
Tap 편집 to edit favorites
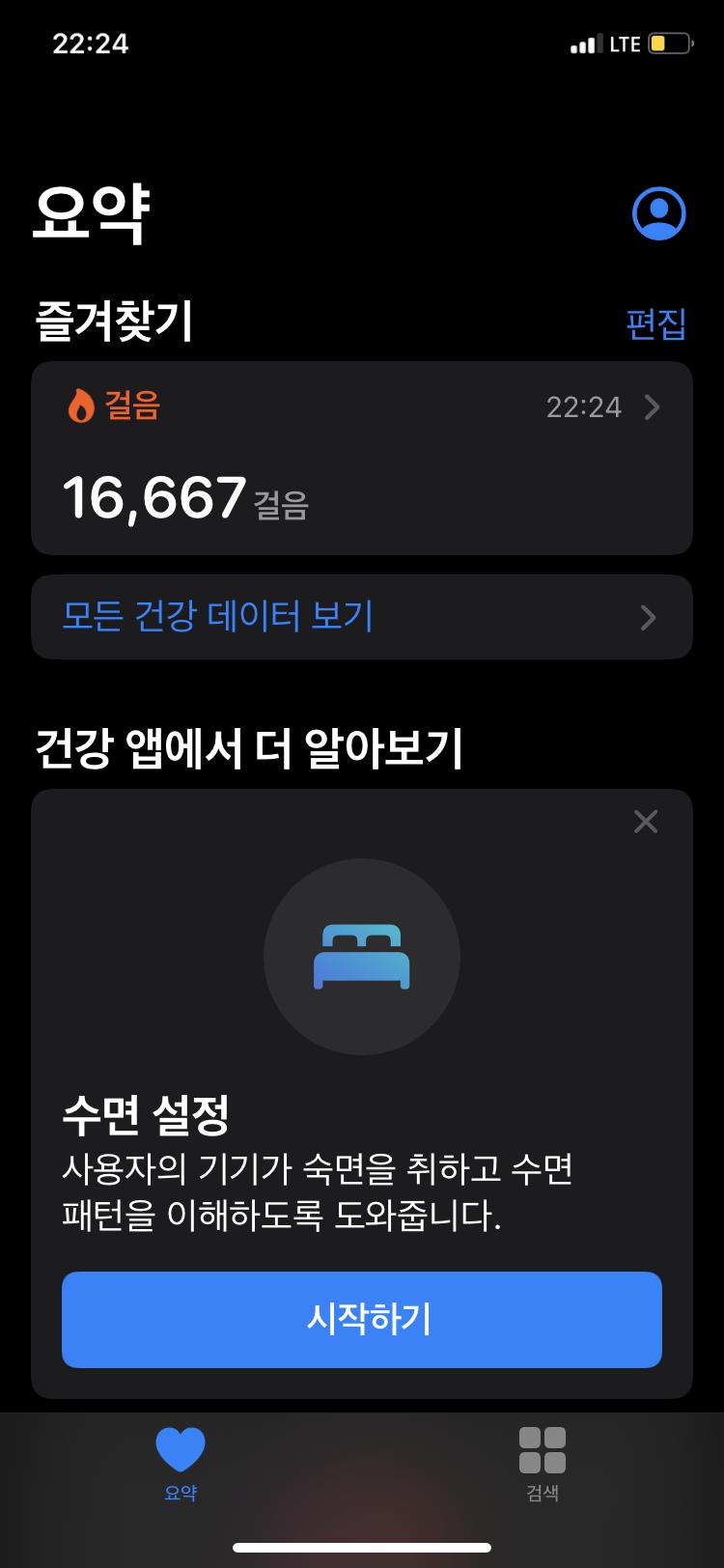(655, 323)
